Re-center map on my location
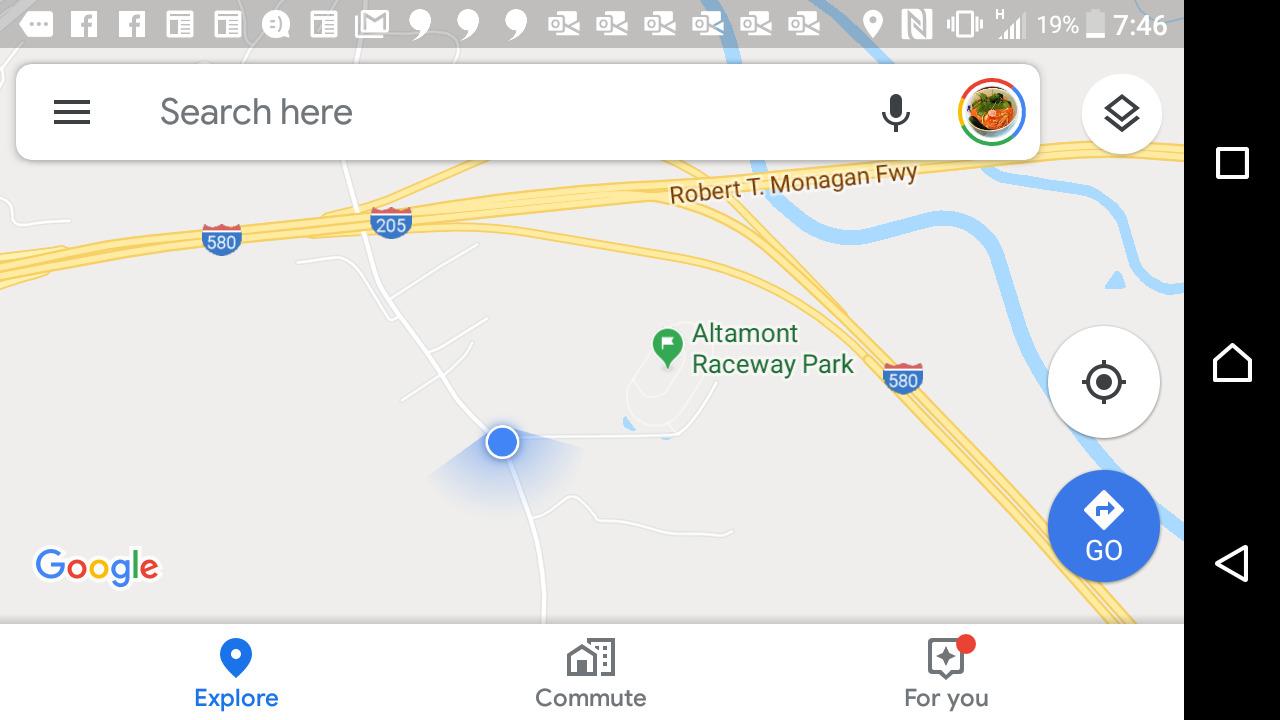The height and width of the screenshot is (720, 1280). click(x=1103, y=382)
